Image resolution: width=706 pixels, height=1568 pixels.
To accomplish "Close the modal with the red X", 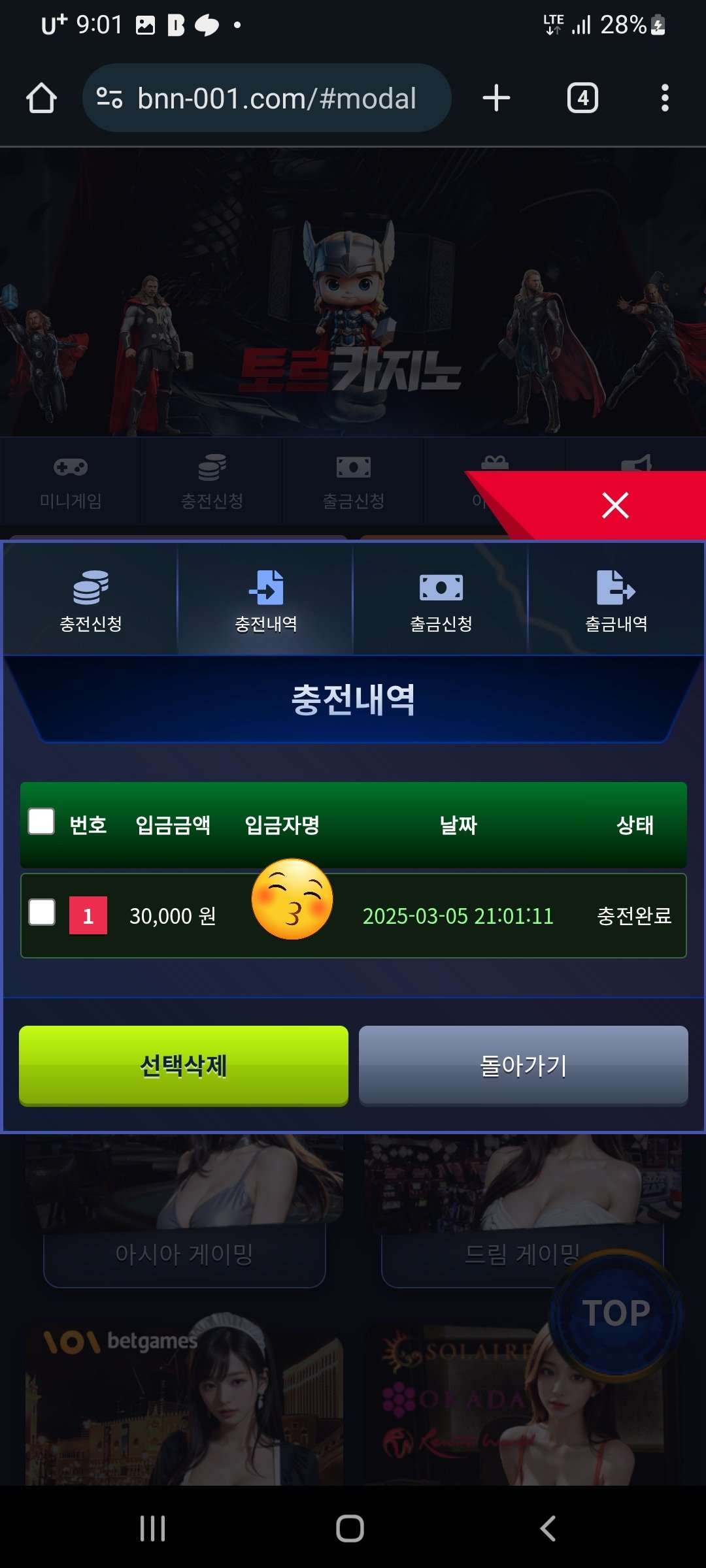I will [x=614, y=505].
